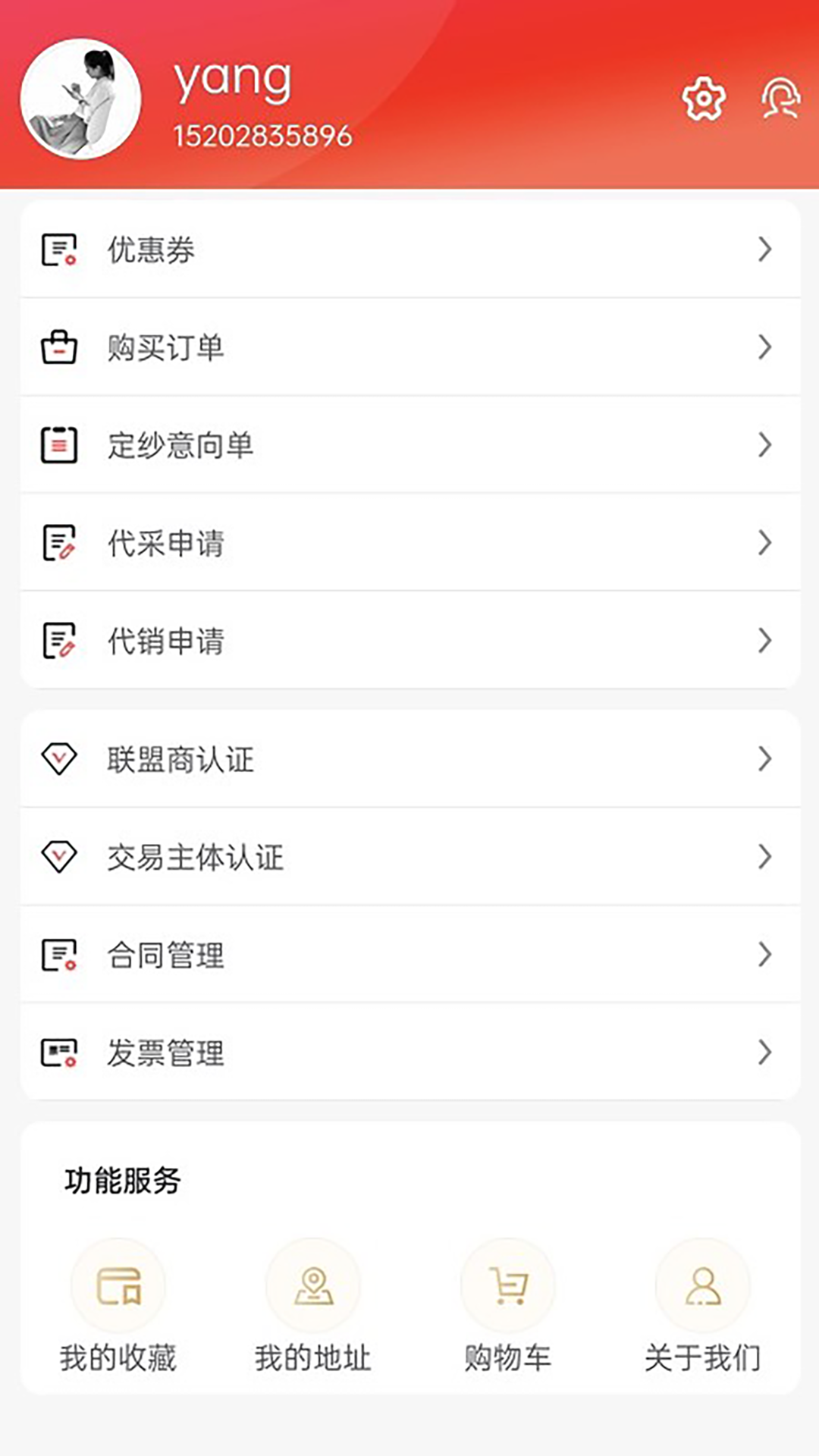Expand the 优惠券 row chevron
The height and width of the screenshot is (1456, 819).
click(x=764, y=250)
